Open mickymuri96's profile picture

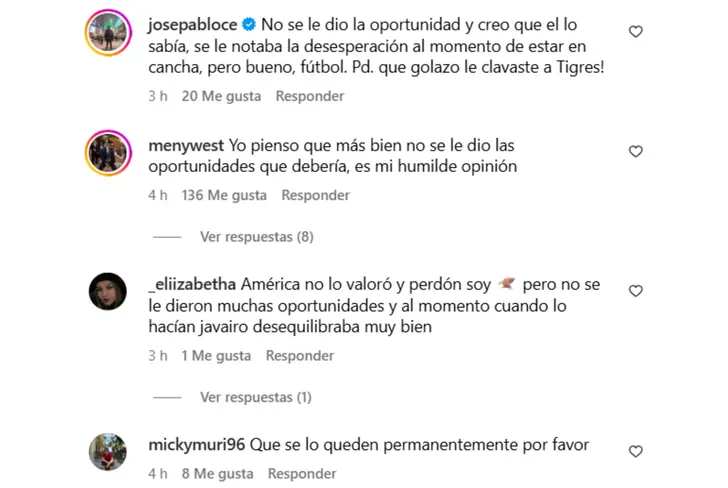click(107, 451)
